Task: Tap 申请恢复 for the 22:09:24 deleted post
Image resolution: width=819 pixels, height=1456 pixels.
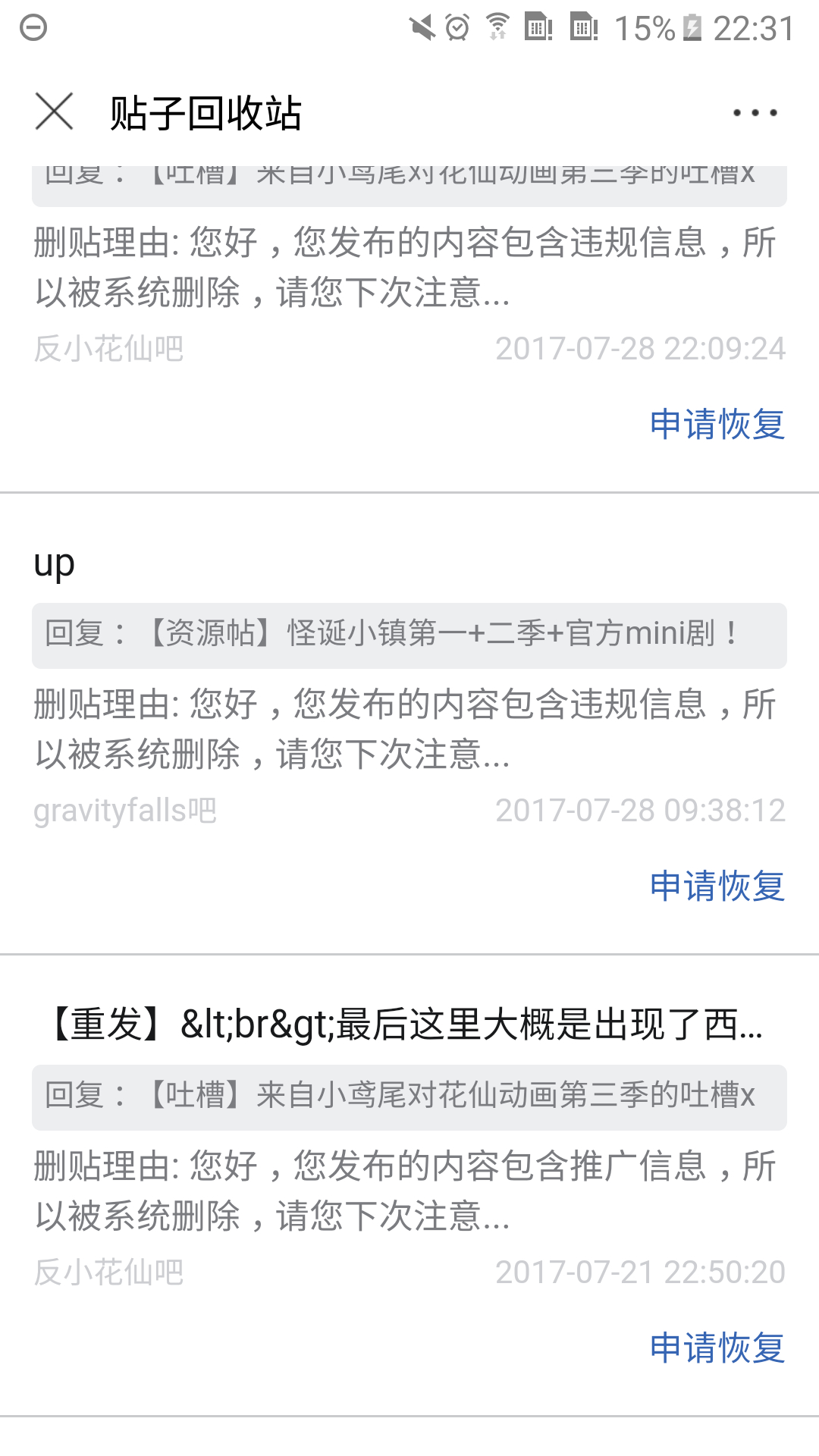Action: [717, 424]
